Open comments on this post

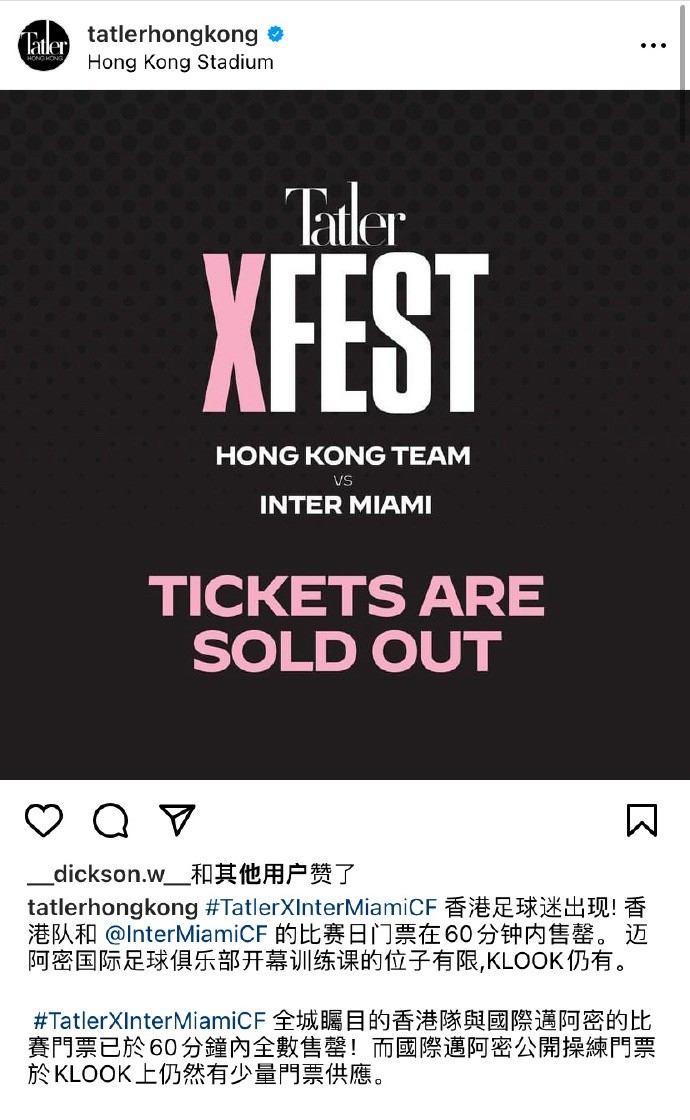[110, 820]
